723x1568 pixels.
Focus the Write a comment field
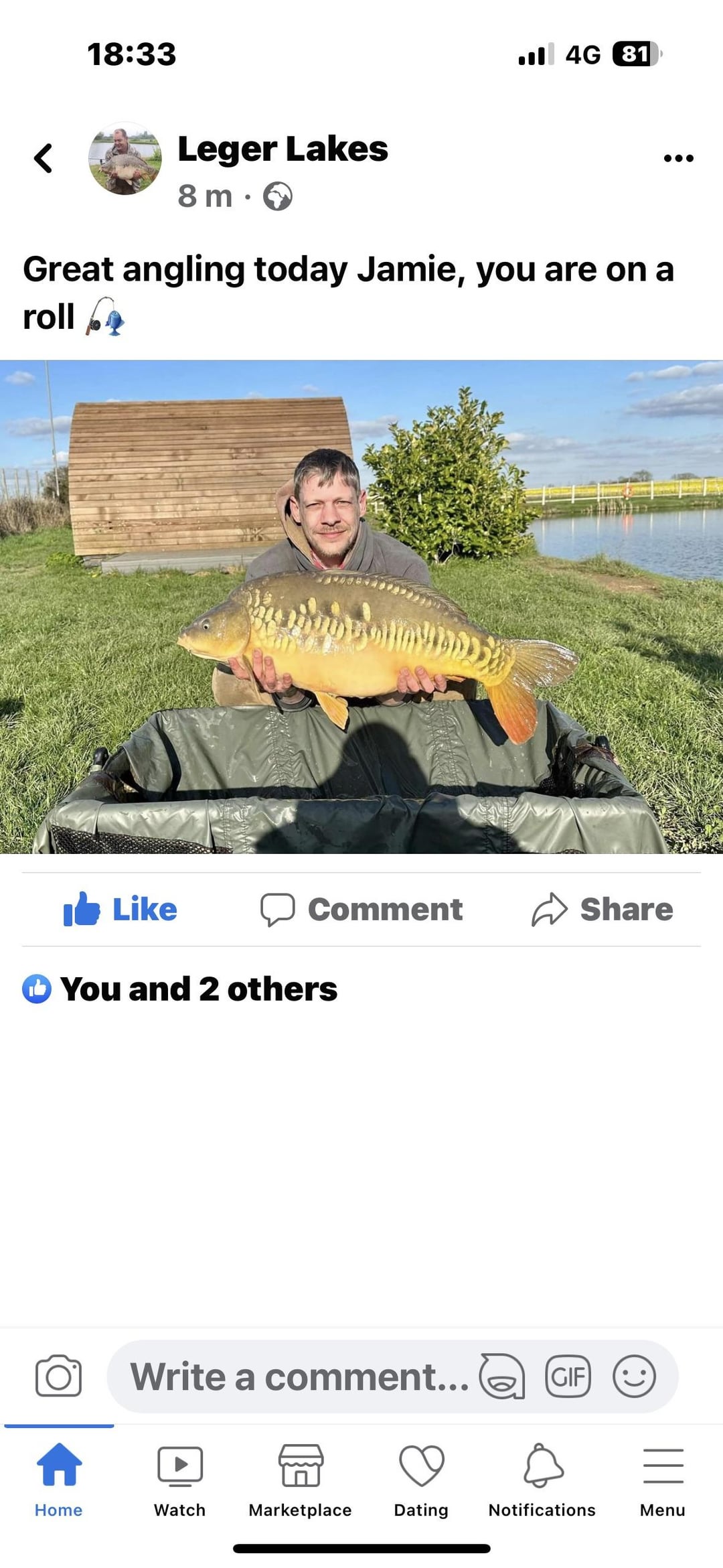[298, 1376]
